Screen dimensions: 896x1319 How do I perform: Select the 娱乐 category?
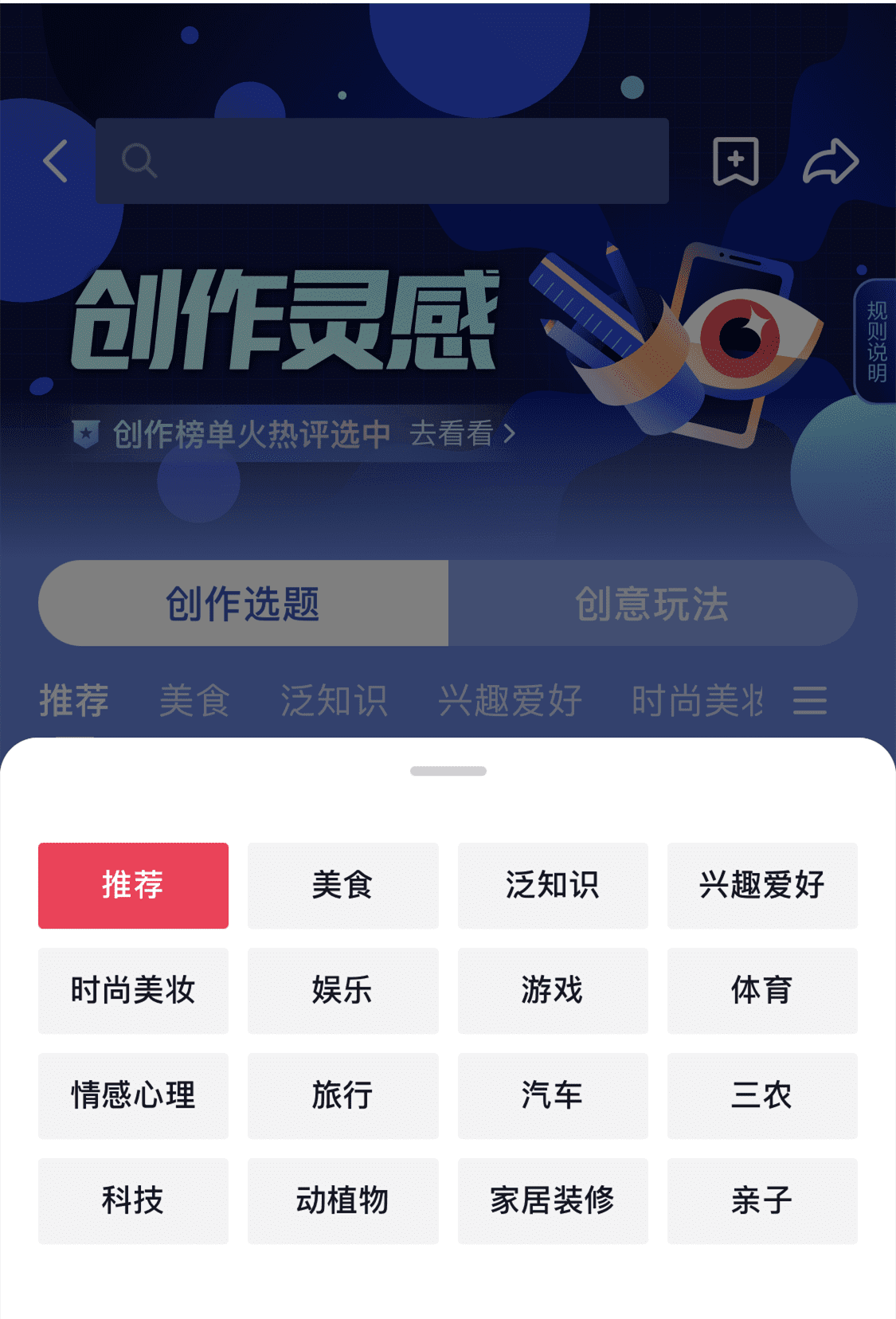(x=342, y=991)
